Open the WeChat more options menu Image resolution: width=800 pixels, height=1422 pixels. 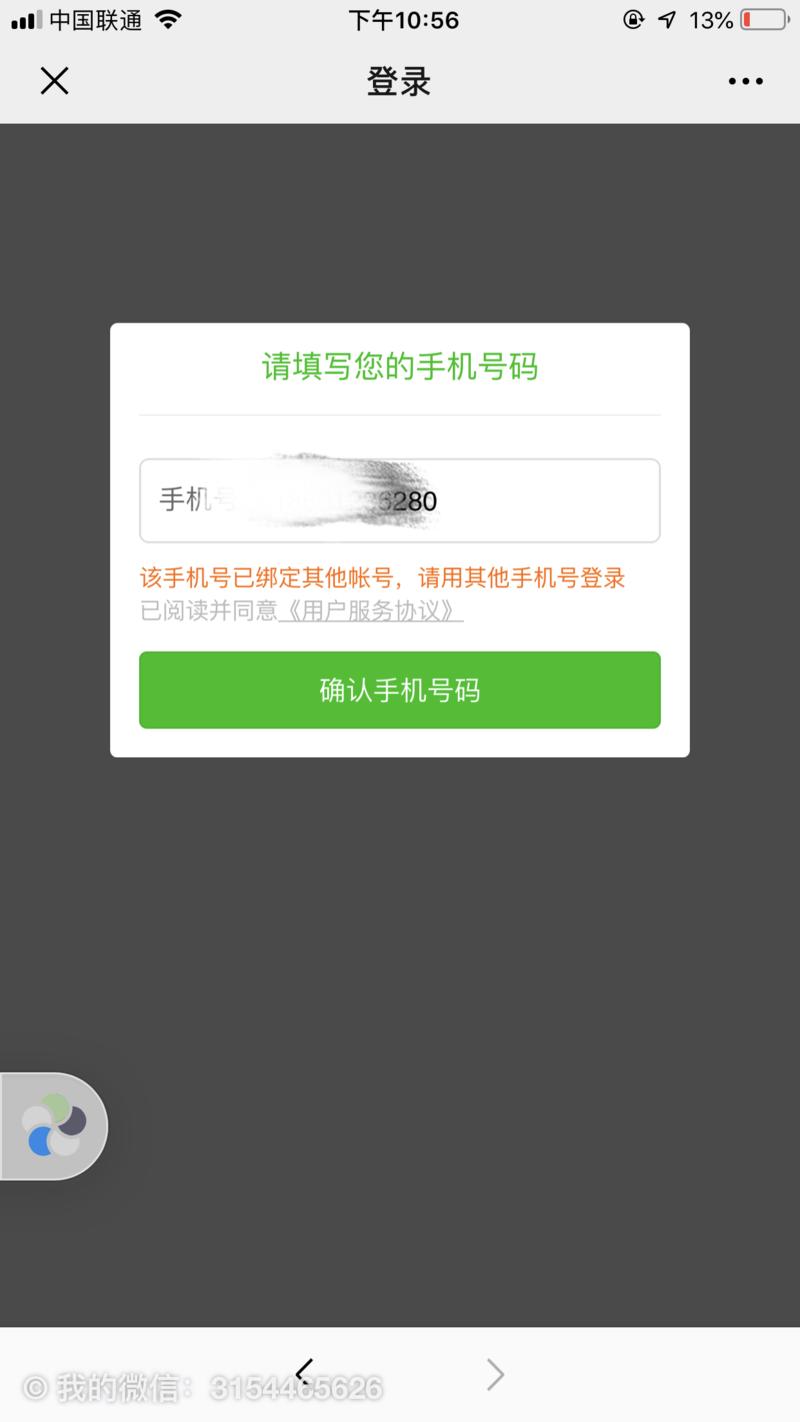pos(743,81)
